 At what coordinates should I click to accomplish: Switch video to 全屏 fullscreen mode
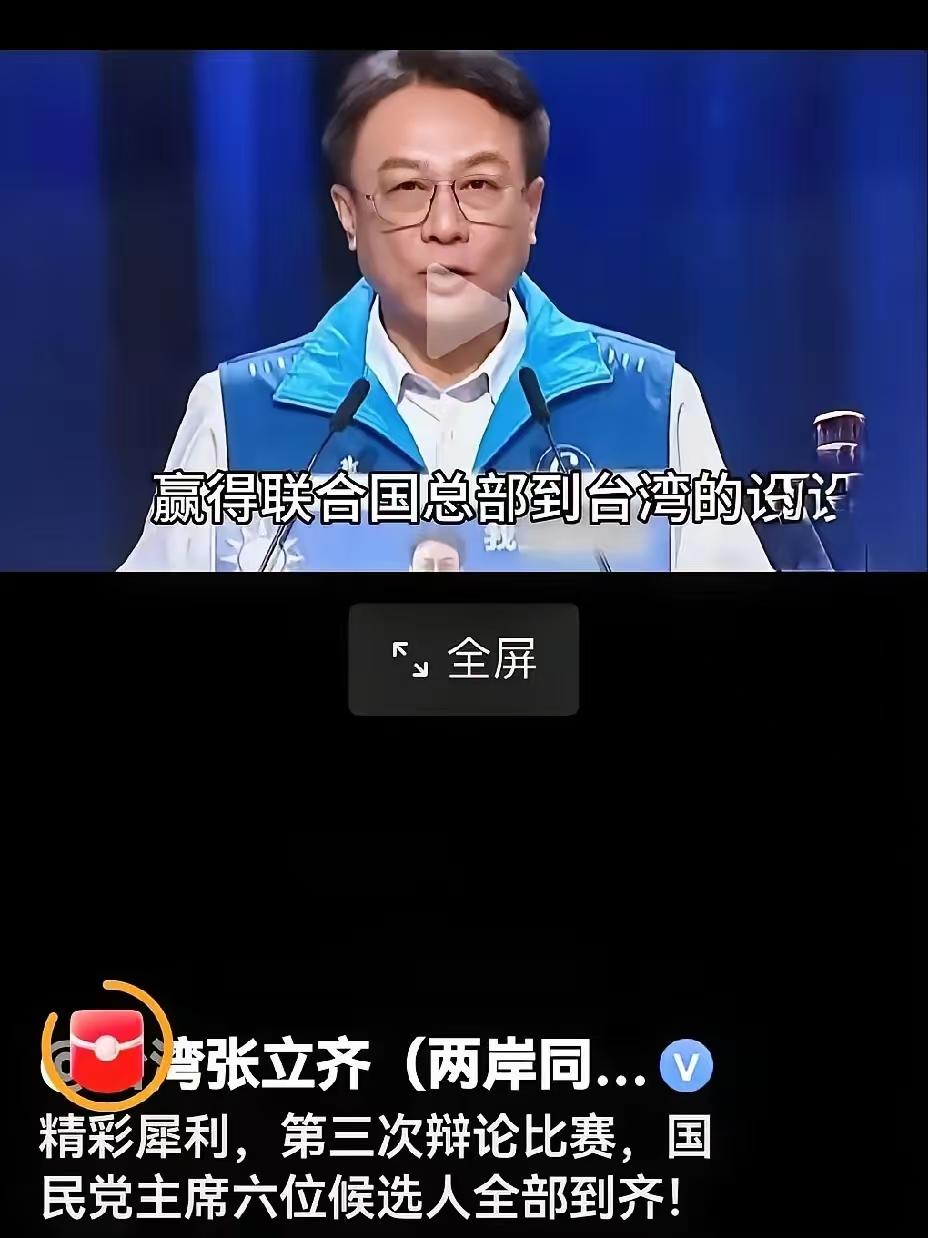point(463,660)
